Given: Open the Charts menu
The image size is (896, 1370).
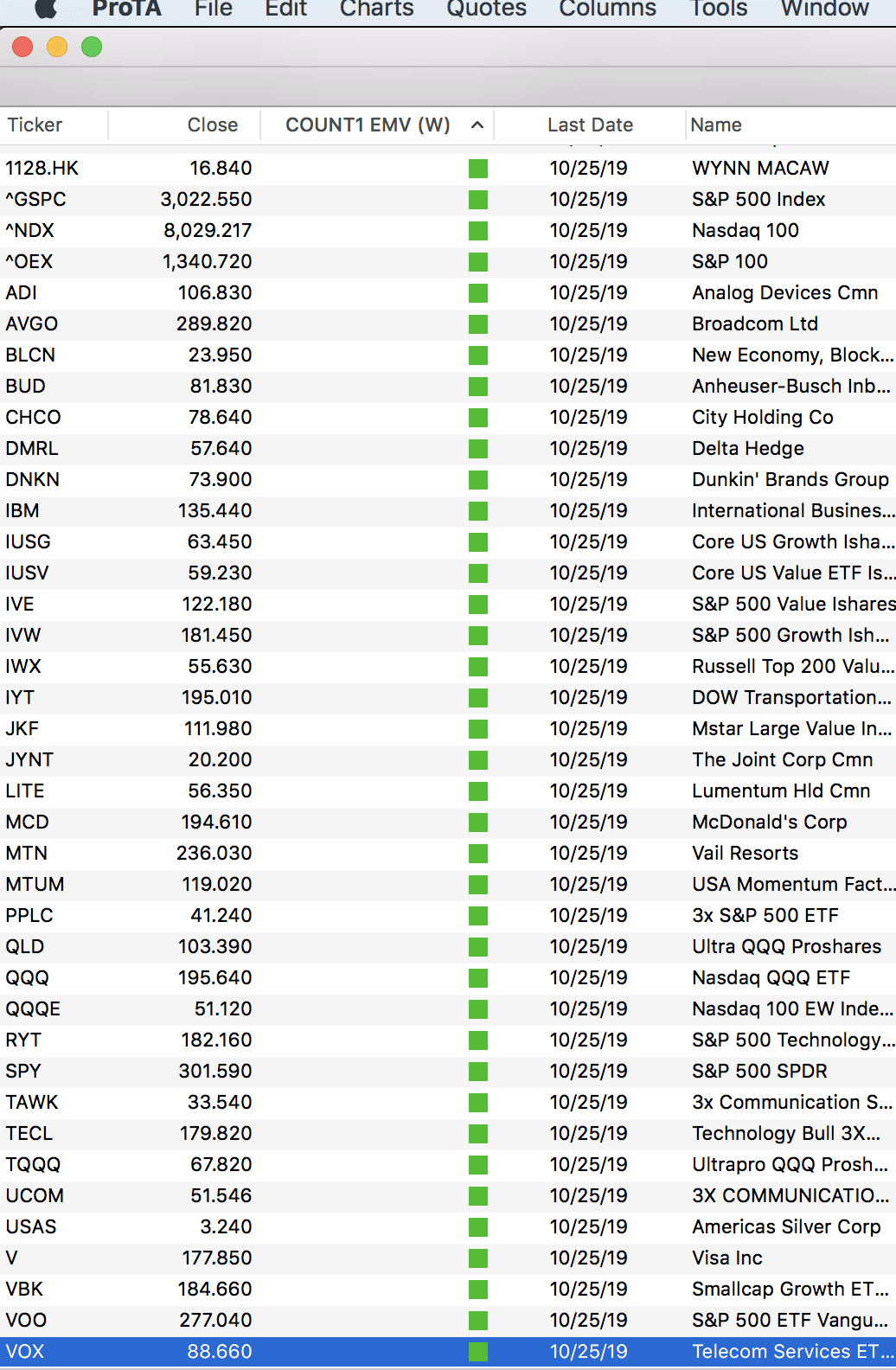Looking at the screenshot, I should click(x=376, y=9).
